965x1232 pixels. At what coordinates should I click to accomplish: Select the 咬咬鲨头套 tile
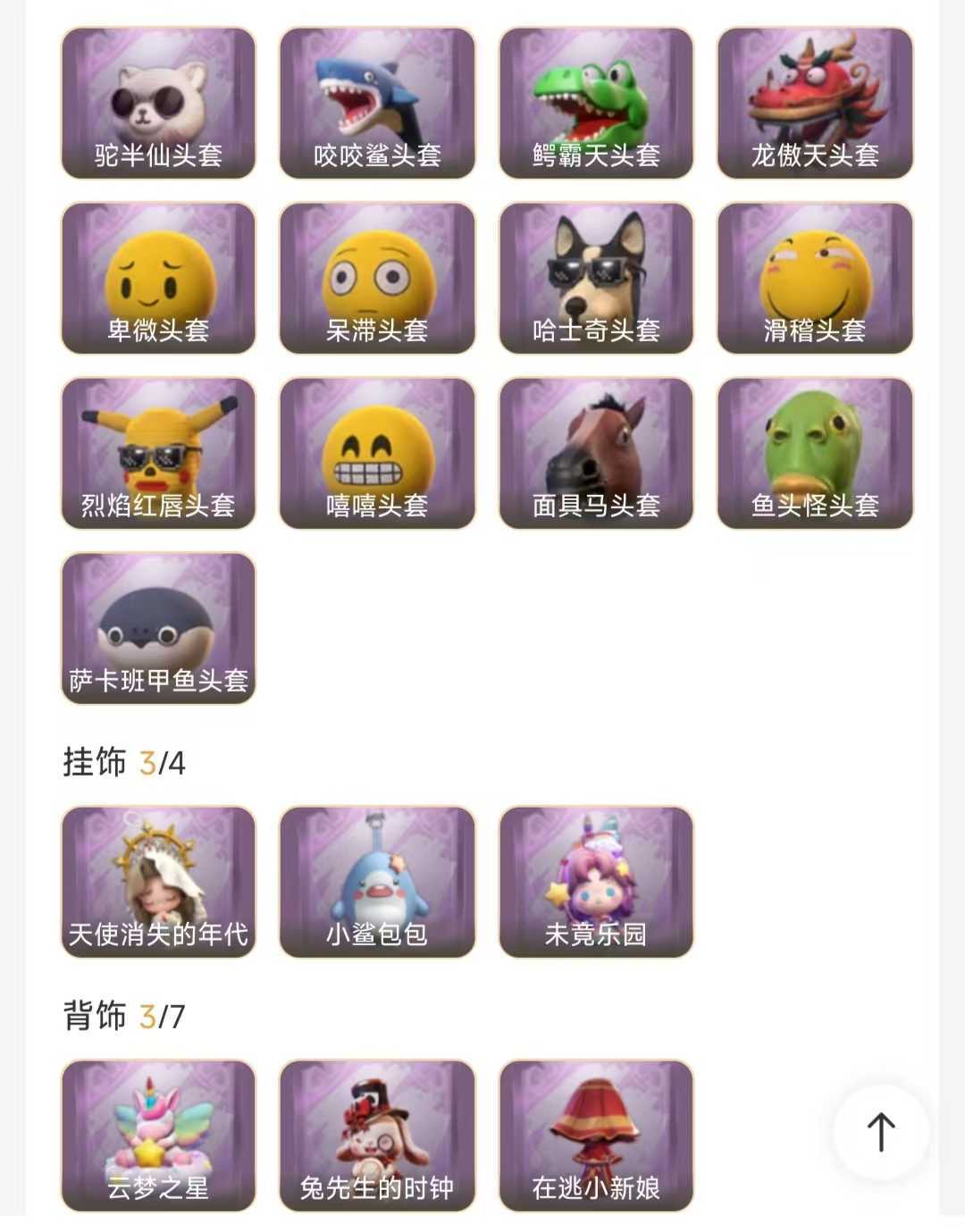click(377, 103)
